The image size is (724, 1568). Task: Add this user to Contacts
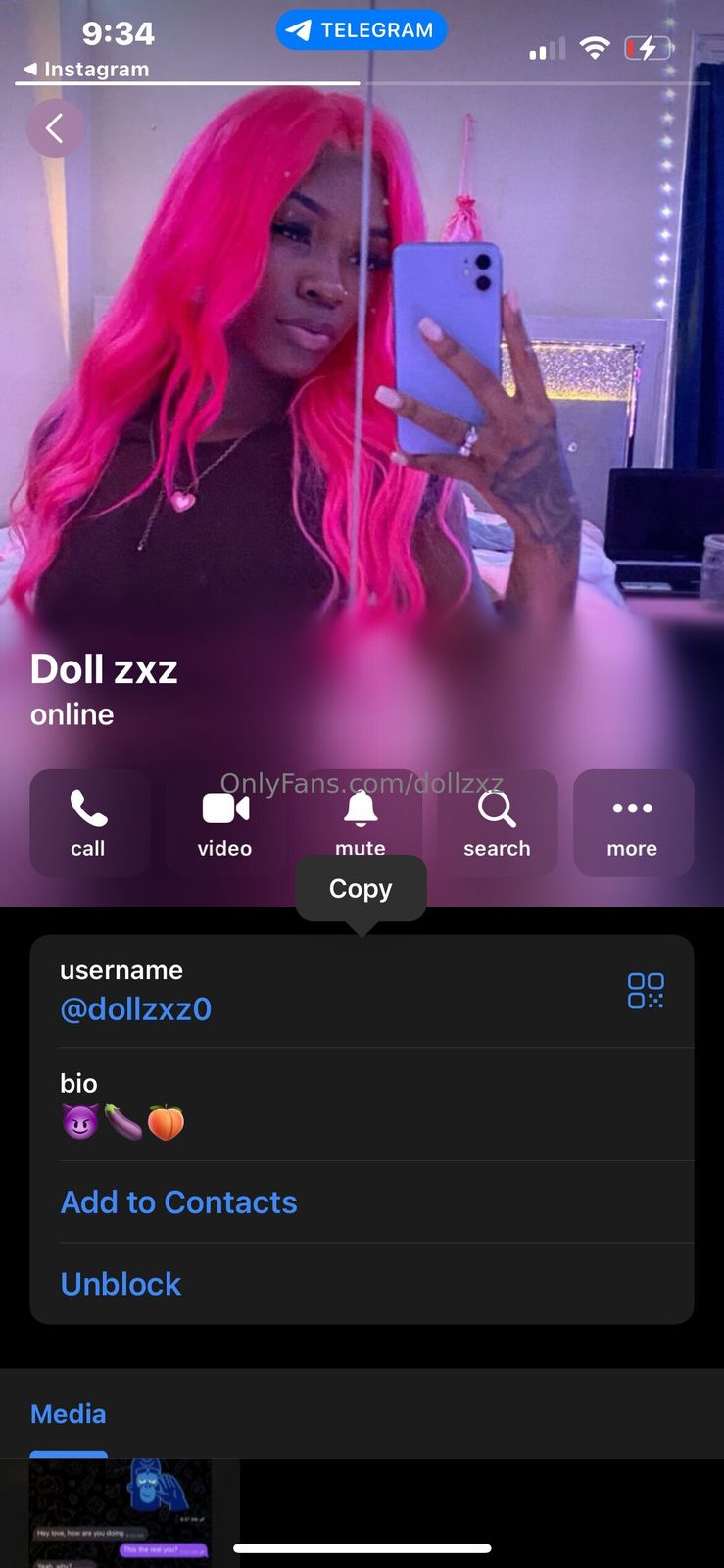(179, 1202)
